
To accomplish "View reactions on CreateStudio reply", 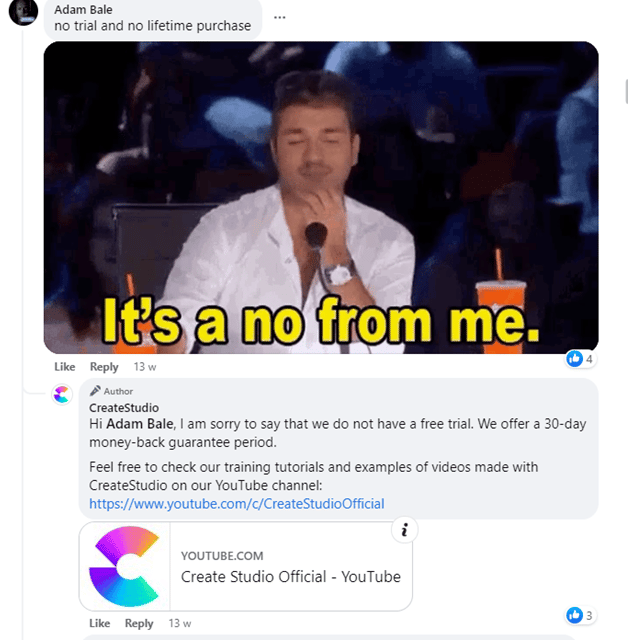I will click(x=580, y=614).
